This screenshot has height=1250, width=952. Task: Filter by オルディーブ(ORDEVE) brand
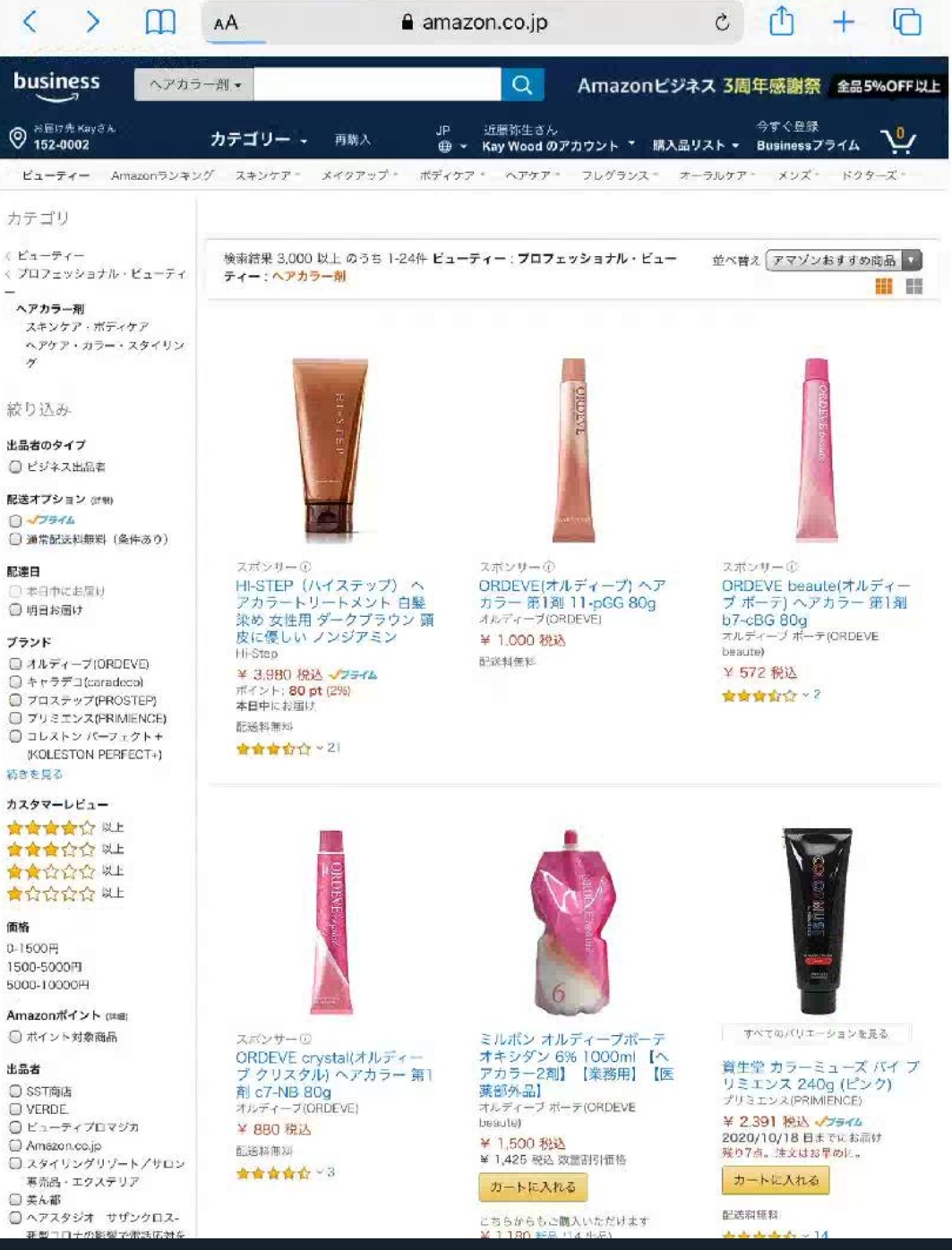click(15, 664)
